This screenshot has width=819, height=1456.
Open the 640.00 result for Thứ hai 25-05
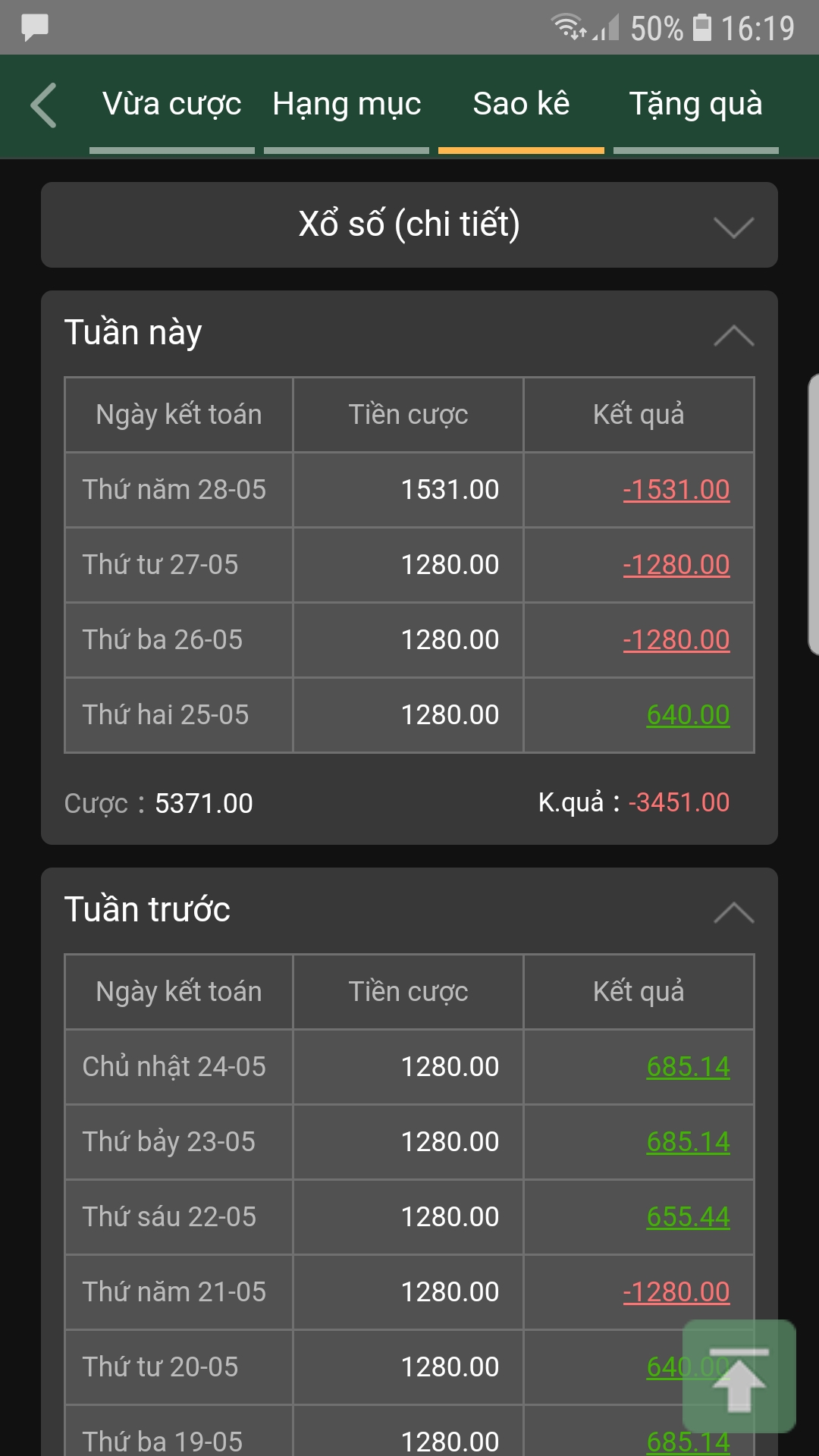pyautogui.click(x=688, y=715)
